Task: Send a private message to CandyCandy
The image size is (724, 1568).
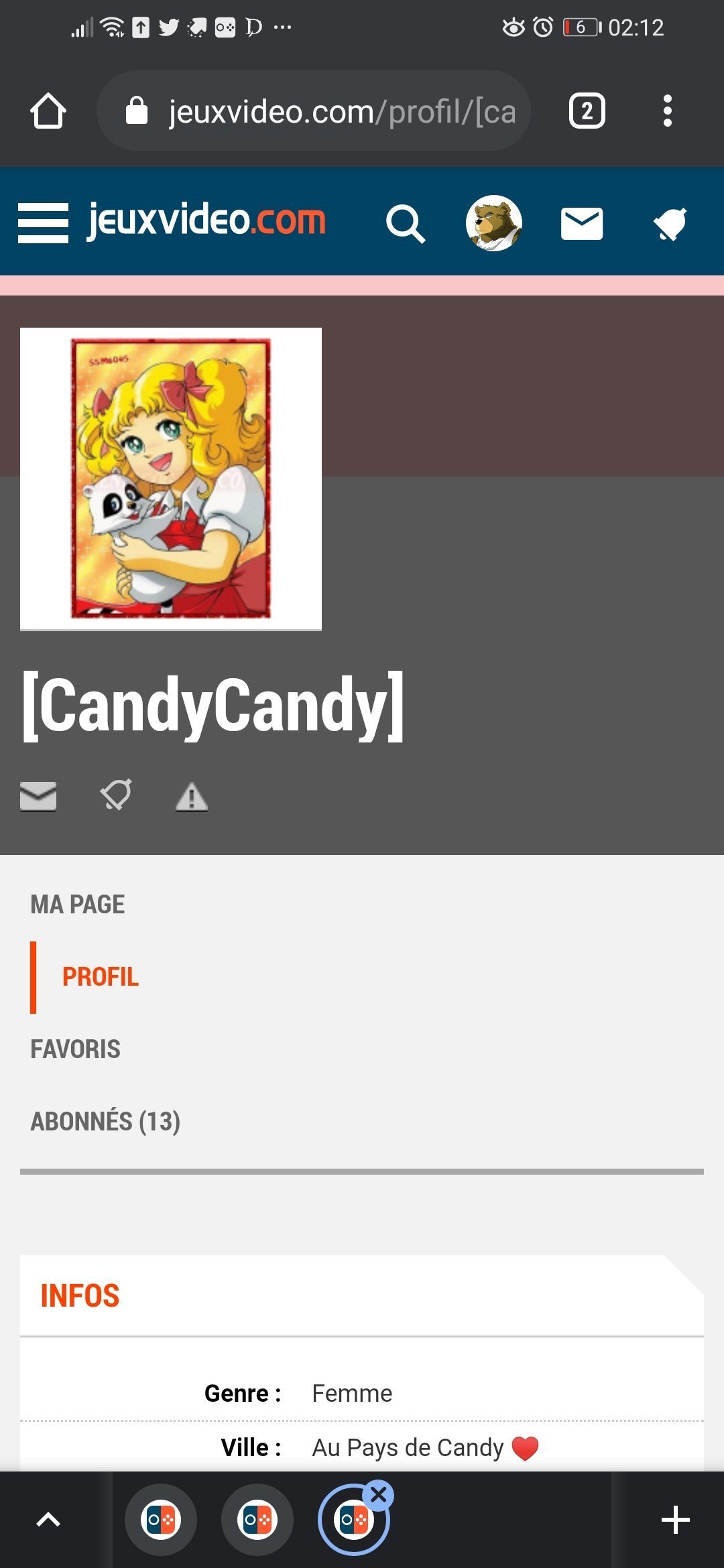Action: 38,796
